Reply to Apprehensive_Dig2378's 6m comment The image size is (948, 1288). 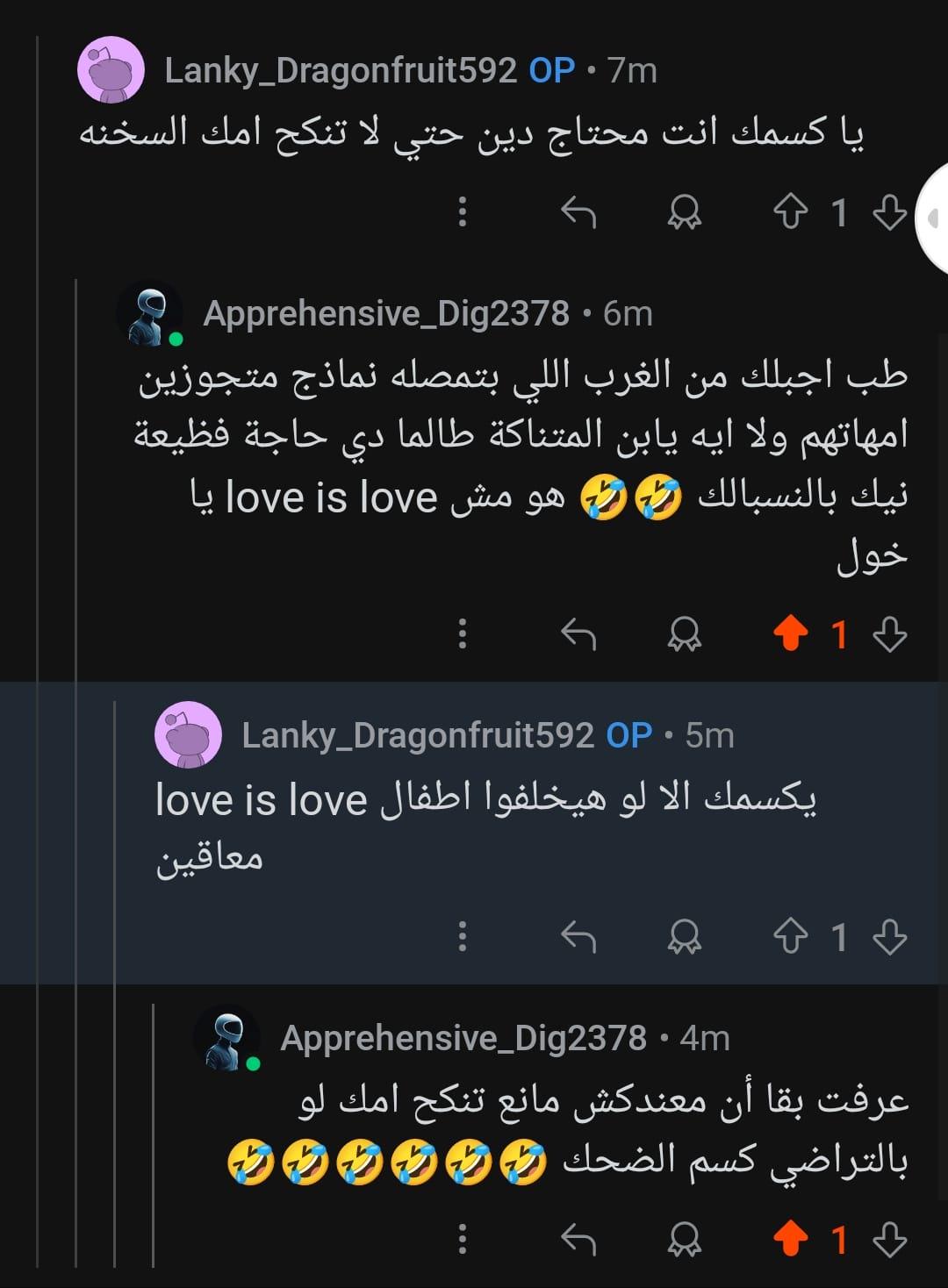pos(578,633)
